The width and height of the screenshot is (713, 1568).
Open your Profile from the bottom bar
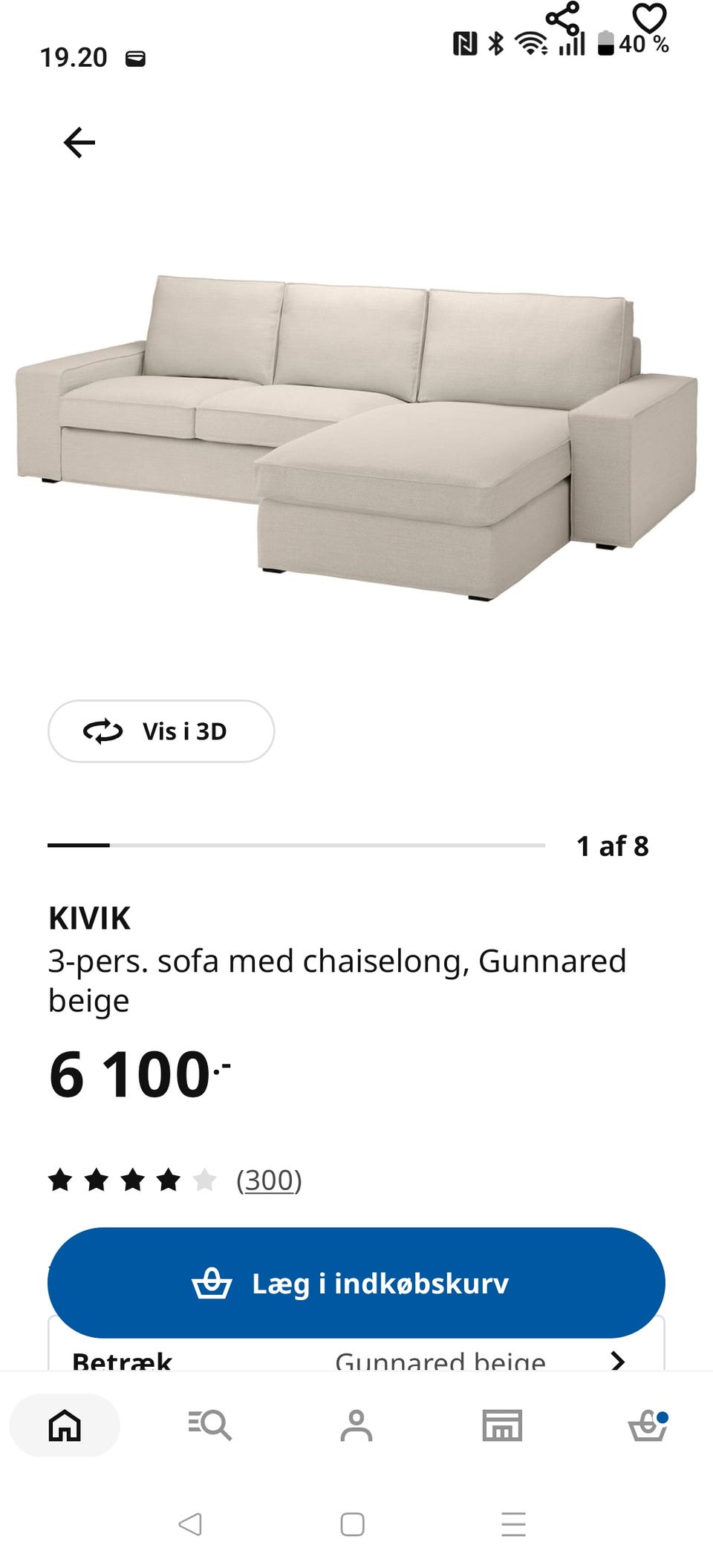pyautogui.click(x=356, y=1425)
